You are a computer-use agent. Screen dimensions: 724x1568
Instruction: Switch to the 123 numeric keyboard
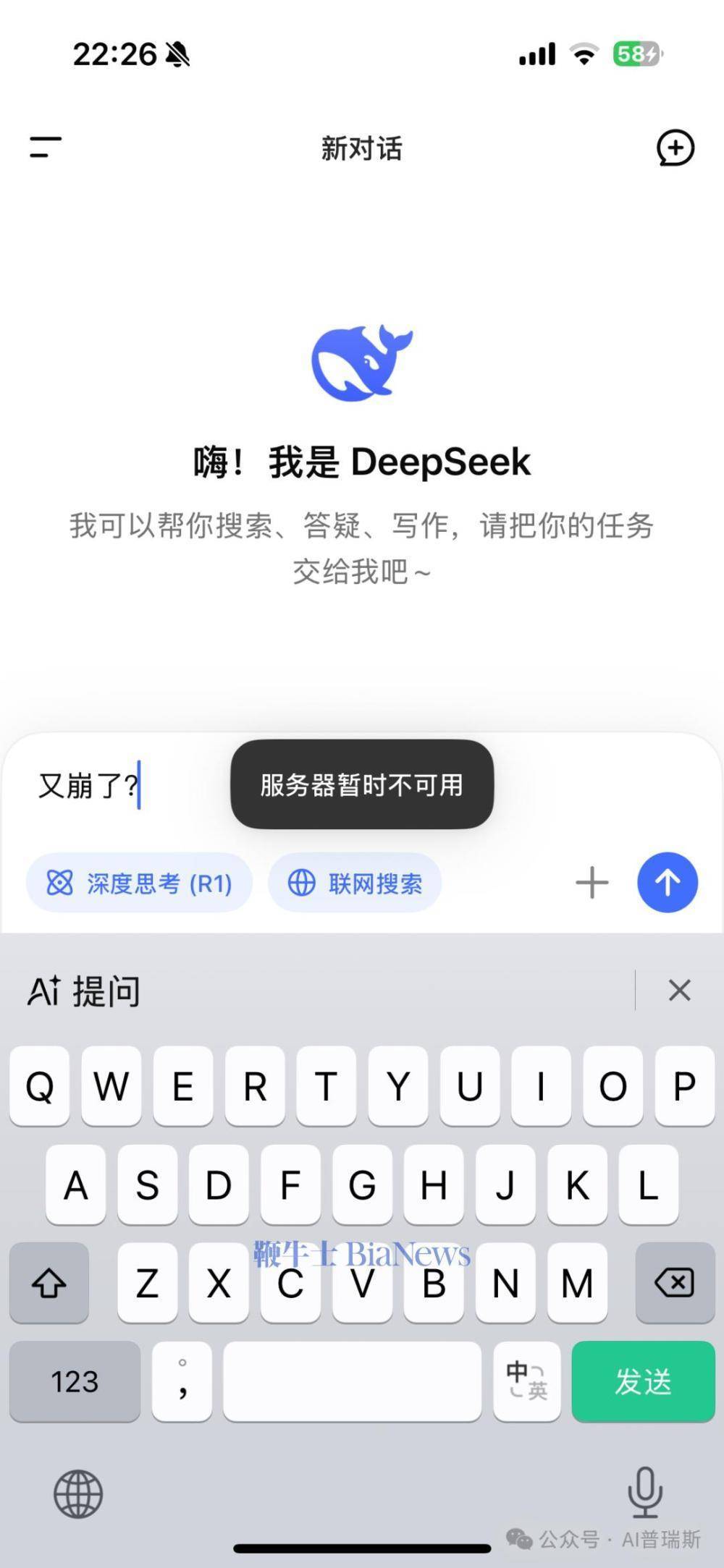click(75, 1382)
